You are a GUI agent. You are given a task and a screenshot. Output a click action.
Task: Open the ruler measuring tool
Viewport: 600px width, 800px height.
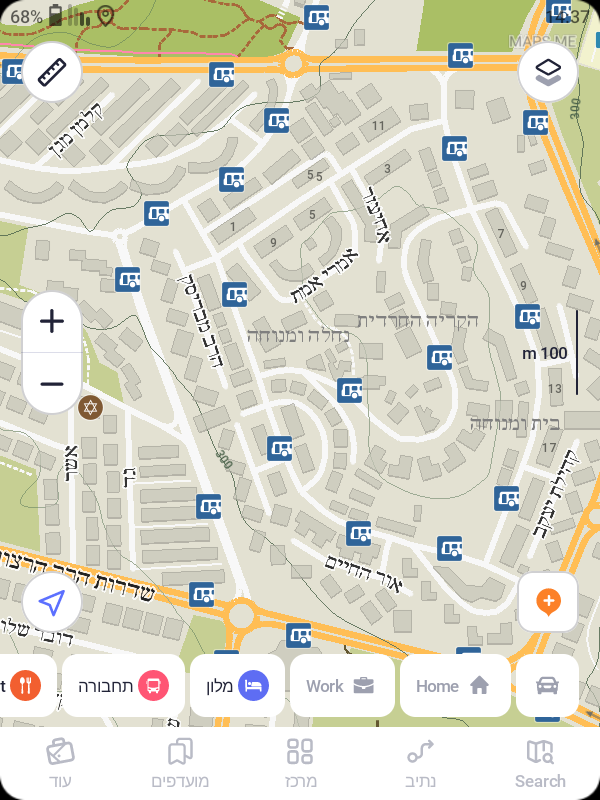click(52, 72)
